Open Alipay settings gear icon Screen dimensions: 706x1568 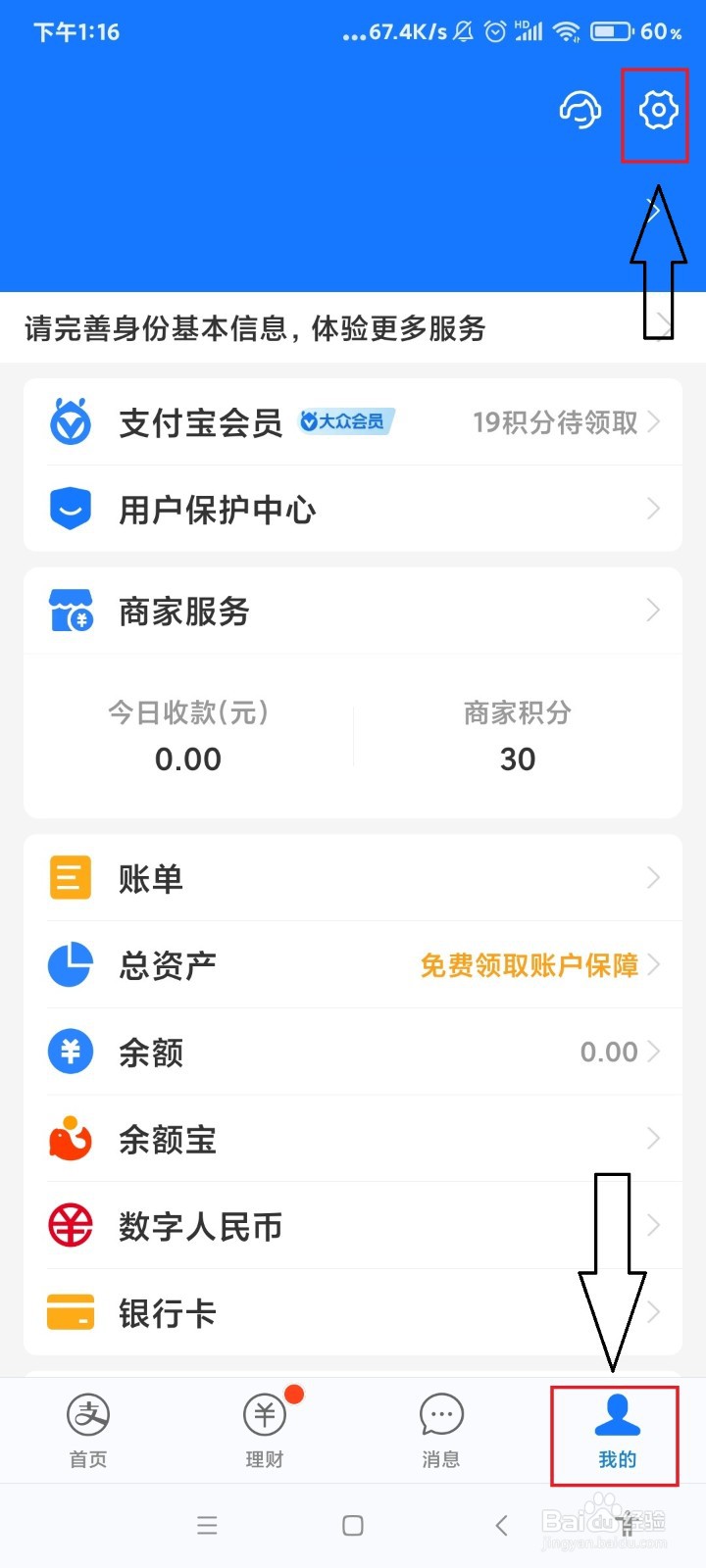point(655,112)
